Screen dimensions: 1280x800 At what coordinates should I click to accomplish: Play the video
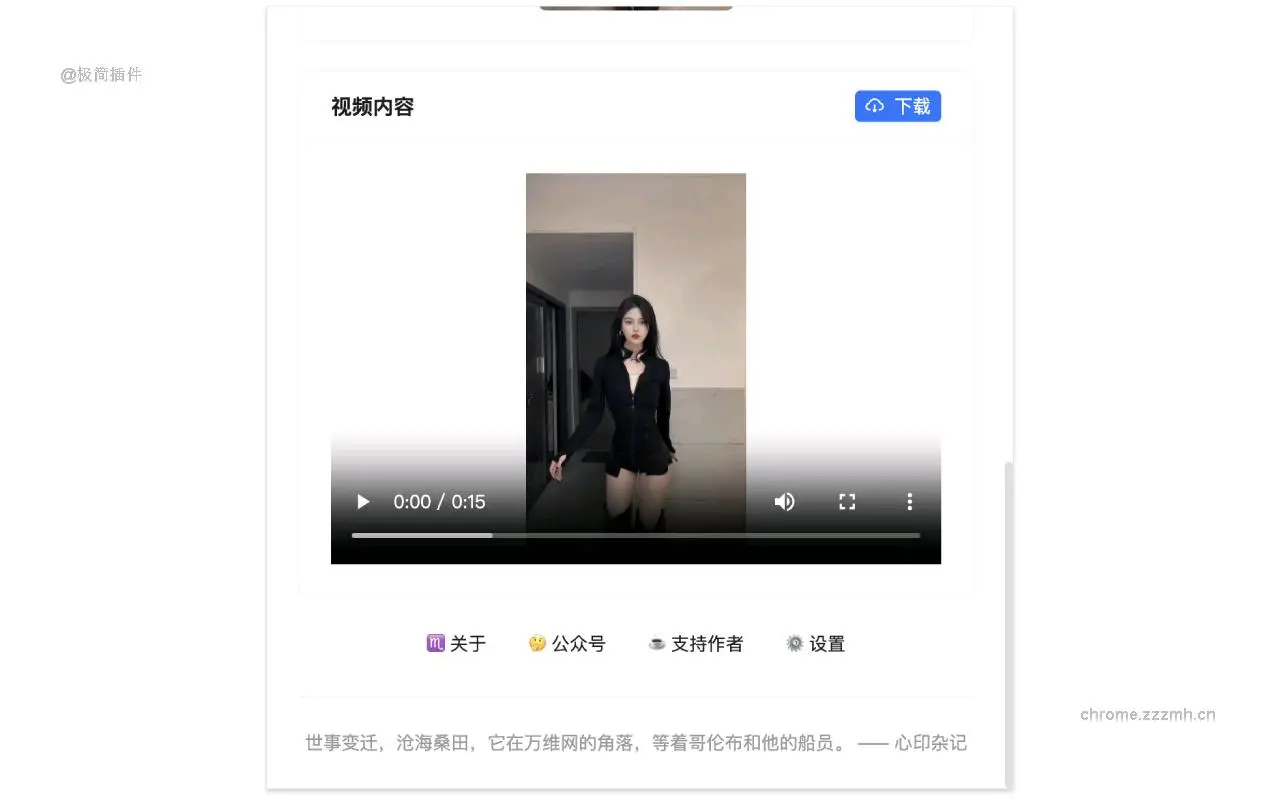[364, 502]
